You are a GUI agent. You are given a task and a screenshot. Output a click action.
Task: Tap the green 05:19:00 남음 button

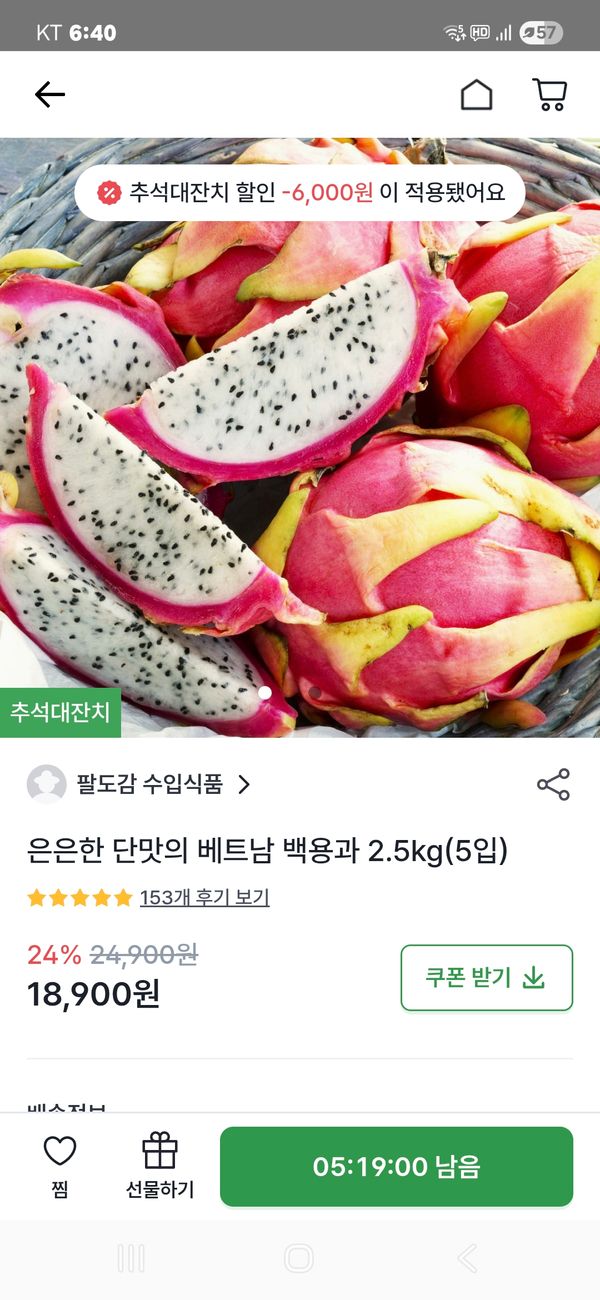(396, 1167)
